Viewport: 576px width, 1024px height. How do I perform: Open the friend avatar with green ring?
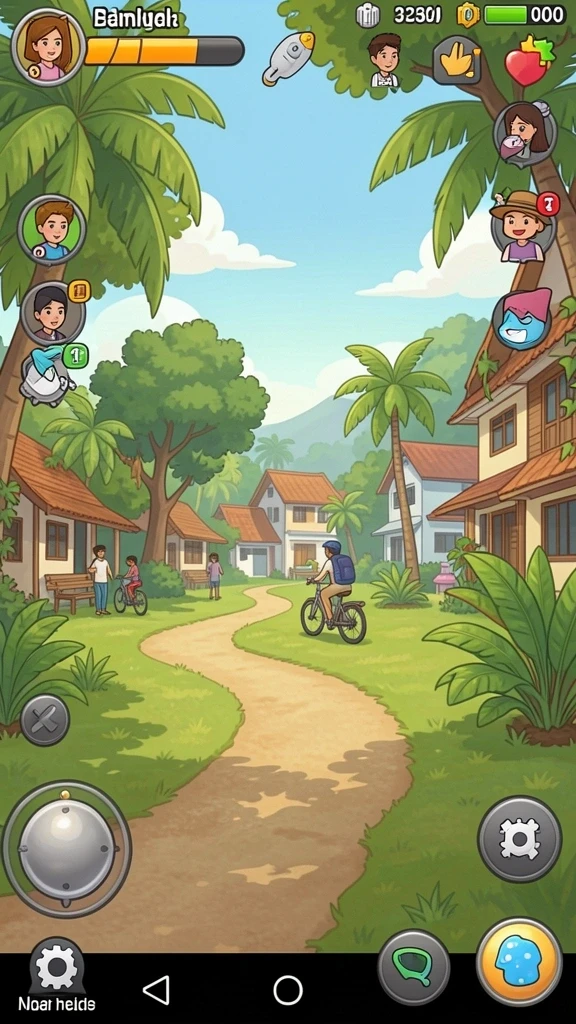52,229
